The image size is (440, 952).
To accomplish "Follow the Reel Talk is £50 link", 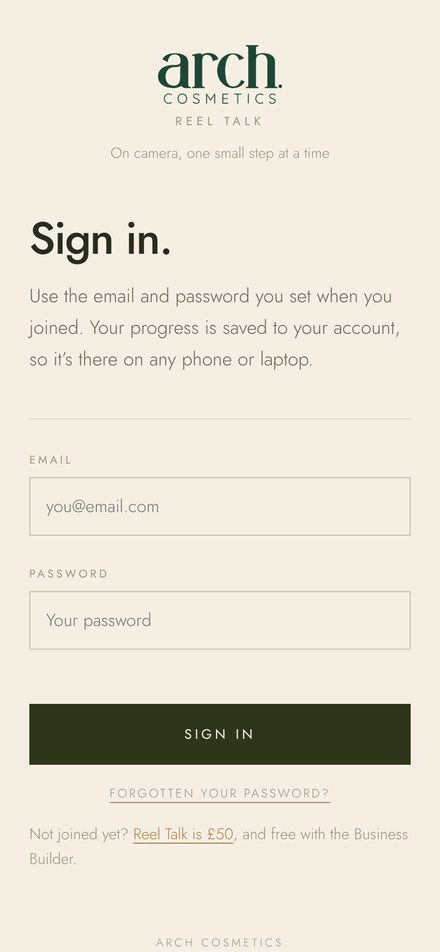I will (x=183, y=834).
